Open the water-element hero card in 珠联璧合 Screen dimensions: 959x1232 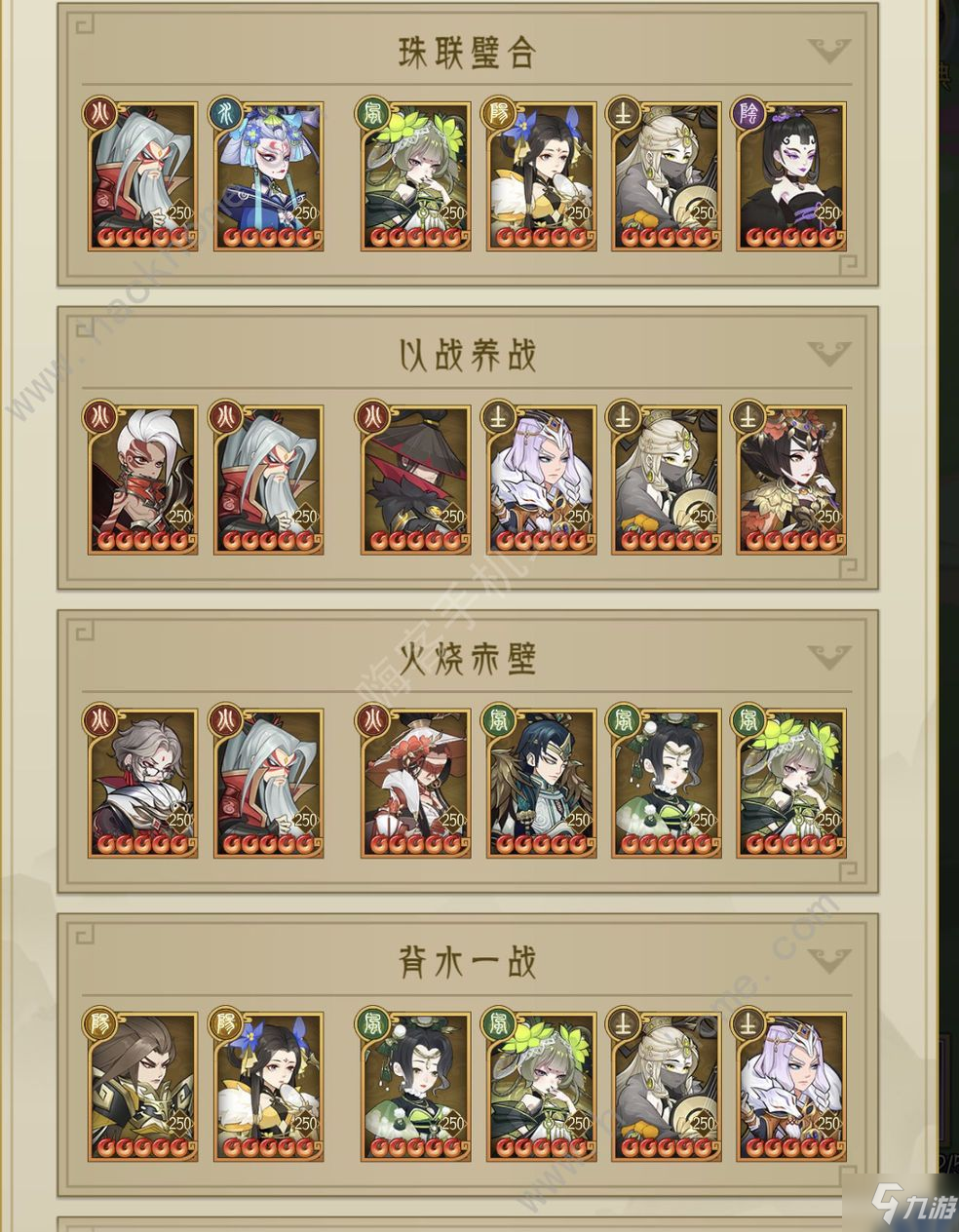(x=268, y=177)
